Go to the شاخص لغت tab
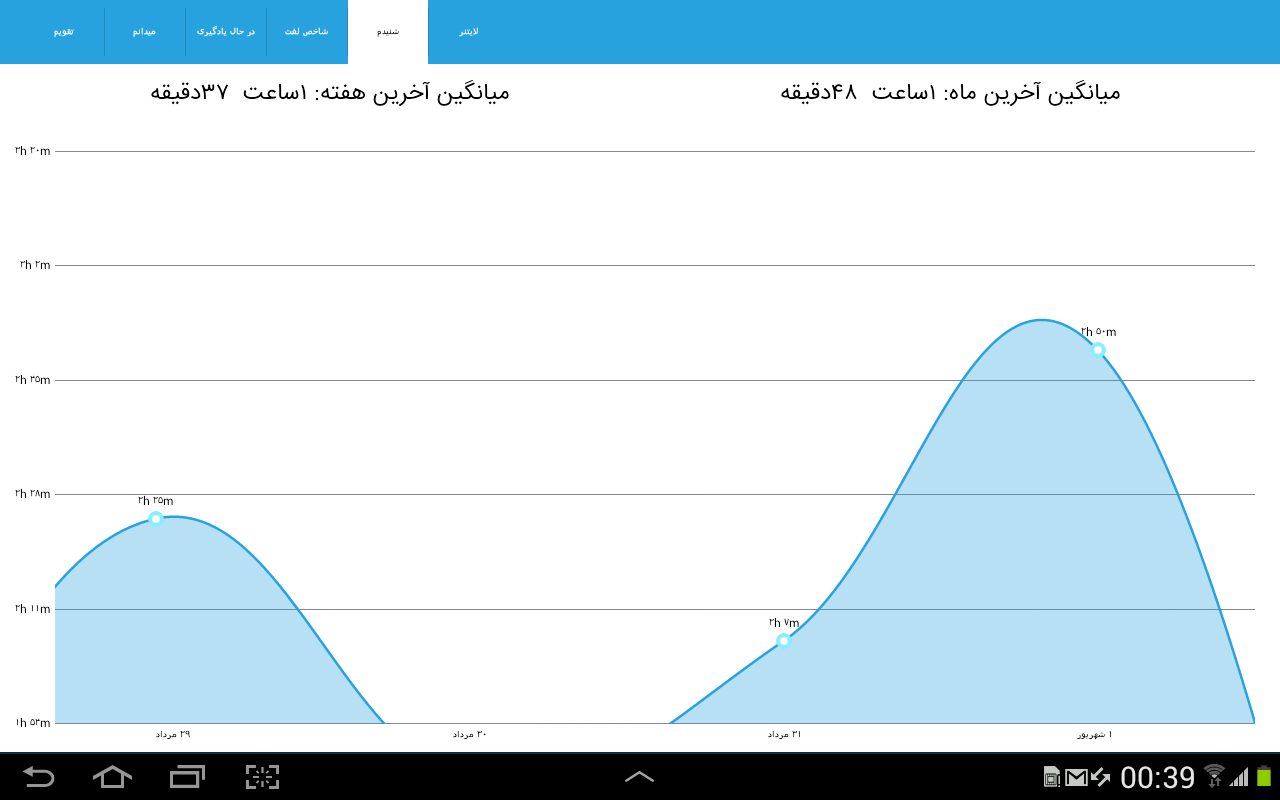The width and height of the screenshot is (1280, 800). (307, 32)
